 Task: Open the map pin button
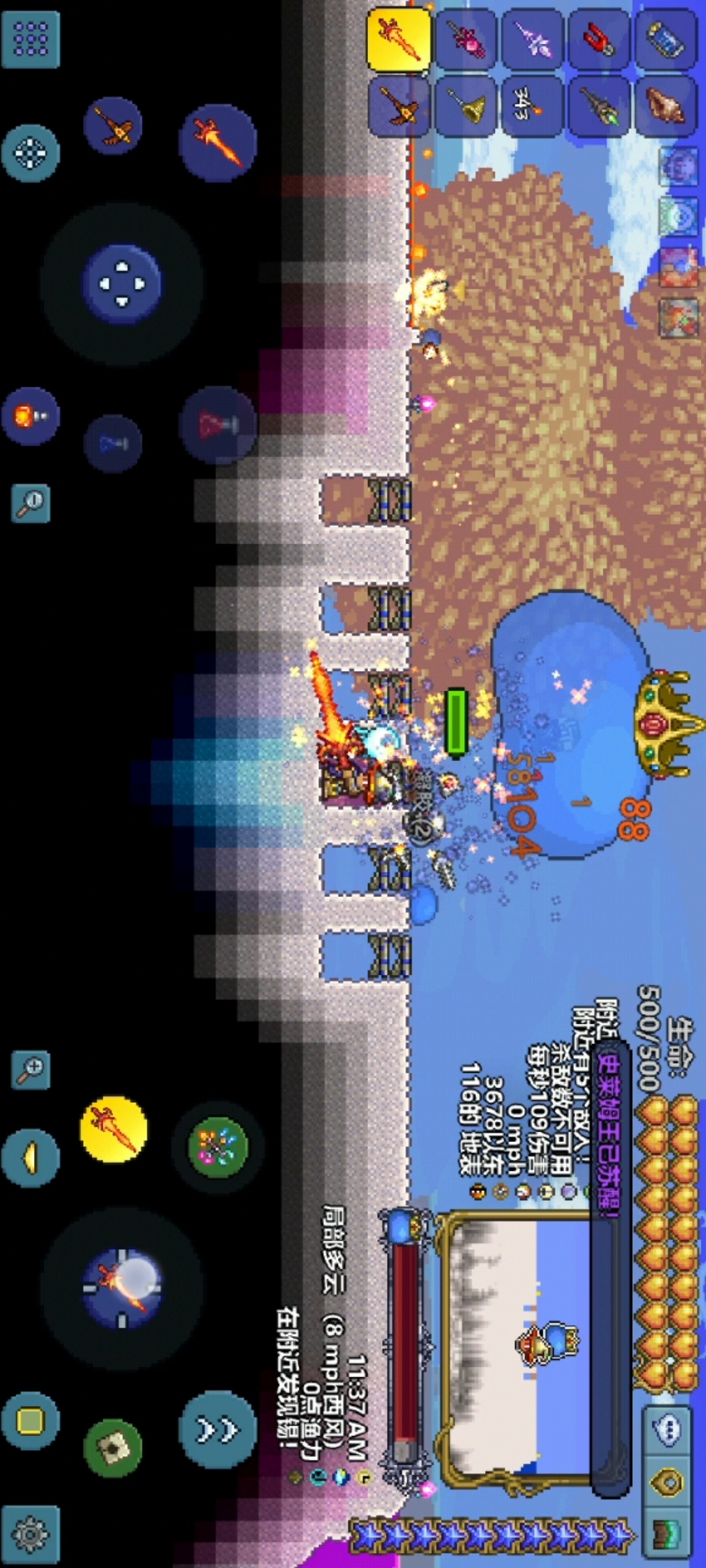[668, 1482]
